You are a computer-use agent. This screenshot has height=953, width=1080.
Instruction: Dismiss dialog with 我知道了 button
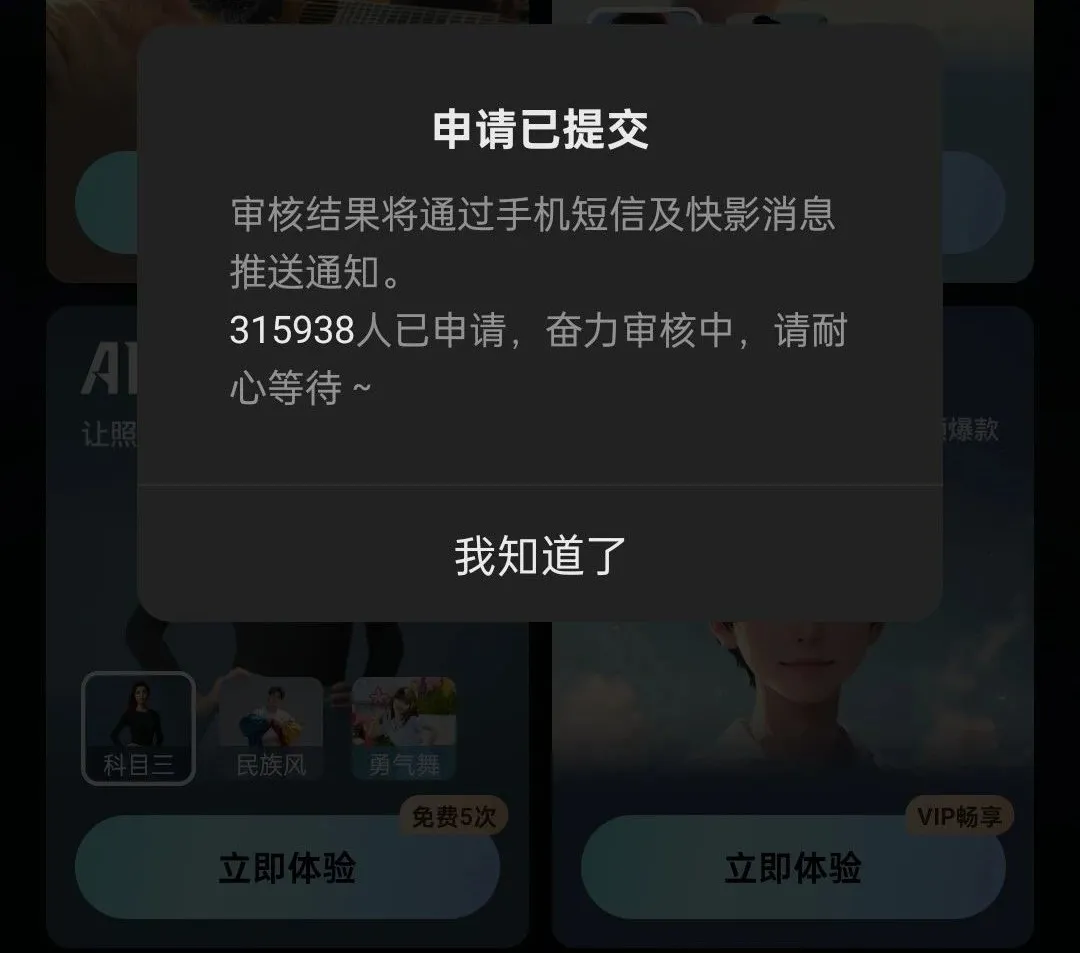[x=540, y=556]
